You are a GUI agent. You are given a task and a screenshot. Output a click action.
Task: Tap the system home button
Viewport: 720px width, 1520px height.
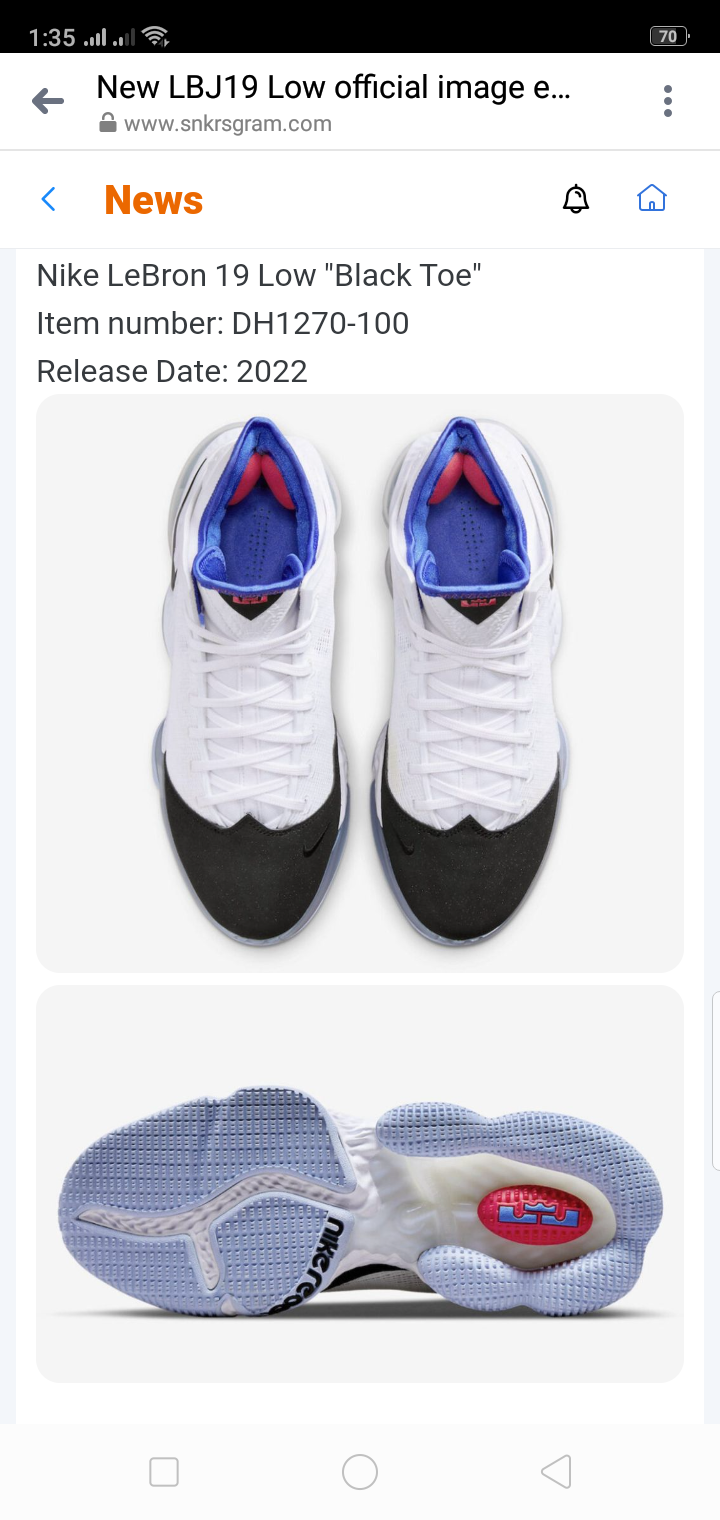pos(360,1472)
